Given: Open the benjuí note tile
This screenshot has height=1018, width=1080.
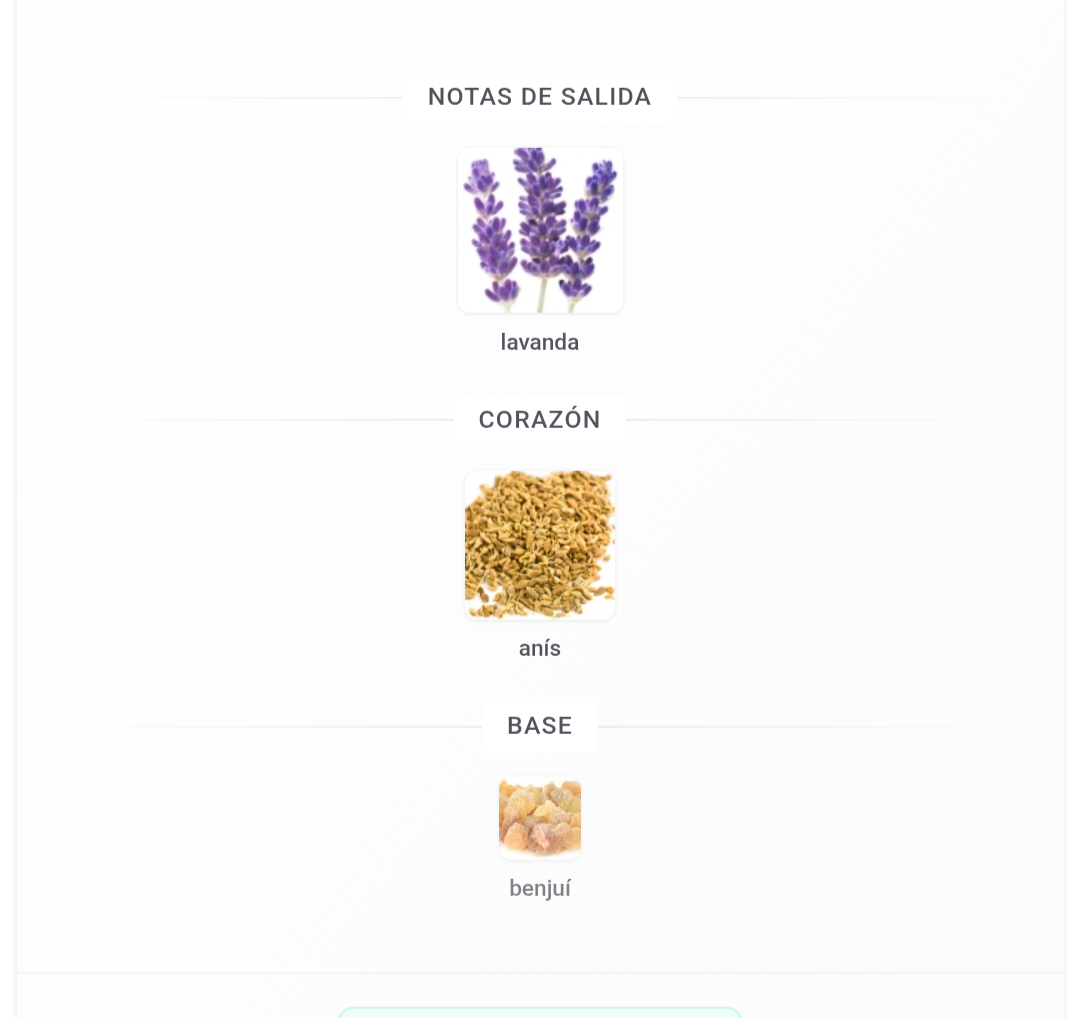Looking at the screenshot, I should pos(540,818).
